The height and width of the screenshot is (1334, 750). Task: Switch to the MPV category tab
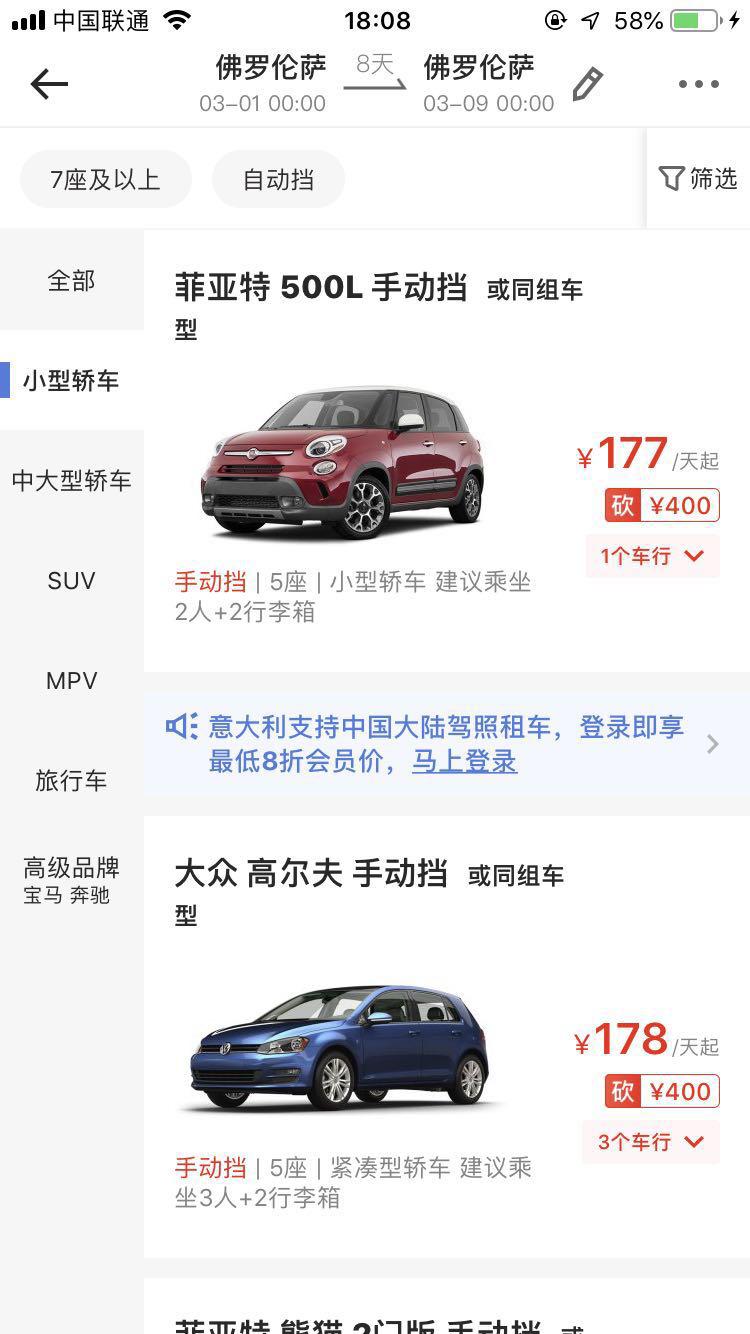pos(71,680)
